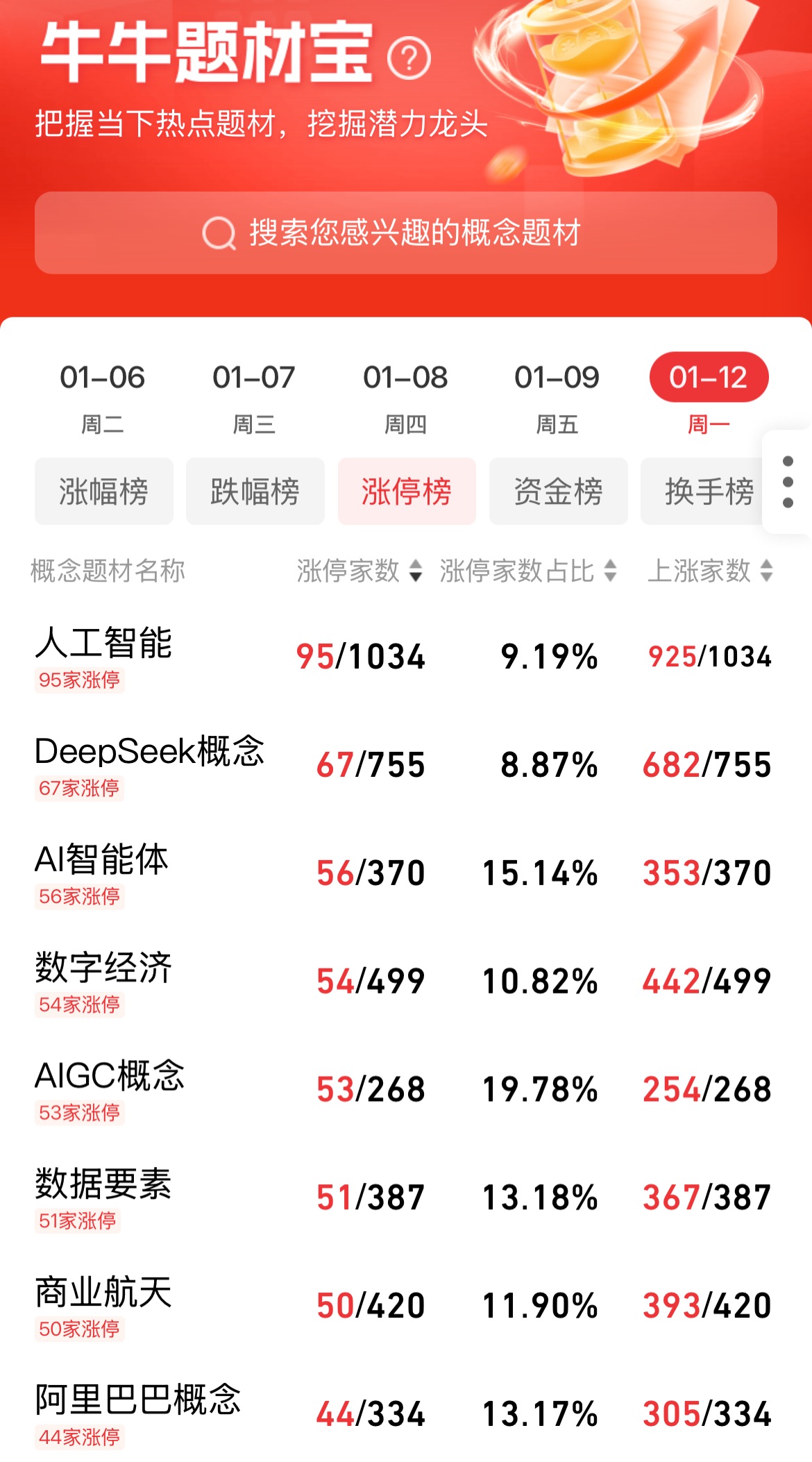Image resolution: width=812 pixels, height=1462 pixels.
Task: Sort by 上涨家数 column
Action: tap(710, 571)
